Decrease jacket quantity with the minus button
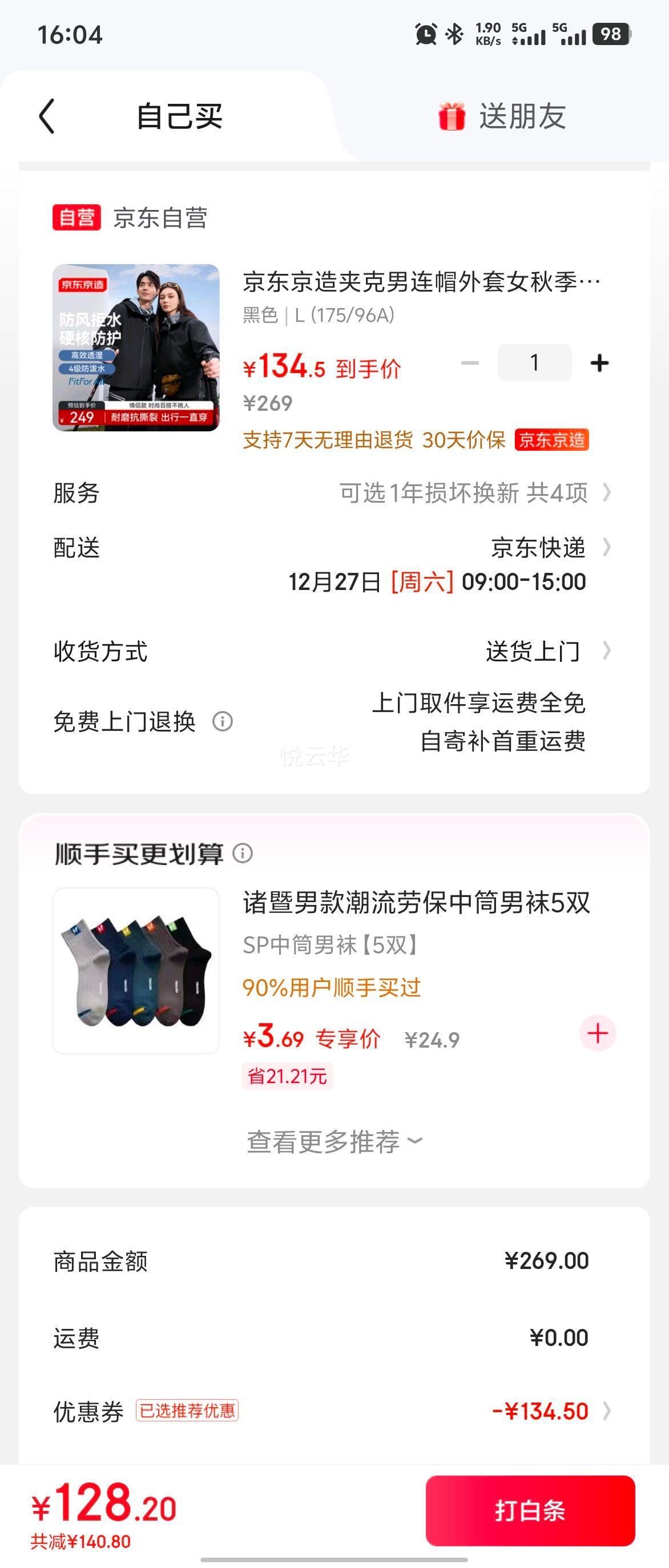 pos(470,363)
